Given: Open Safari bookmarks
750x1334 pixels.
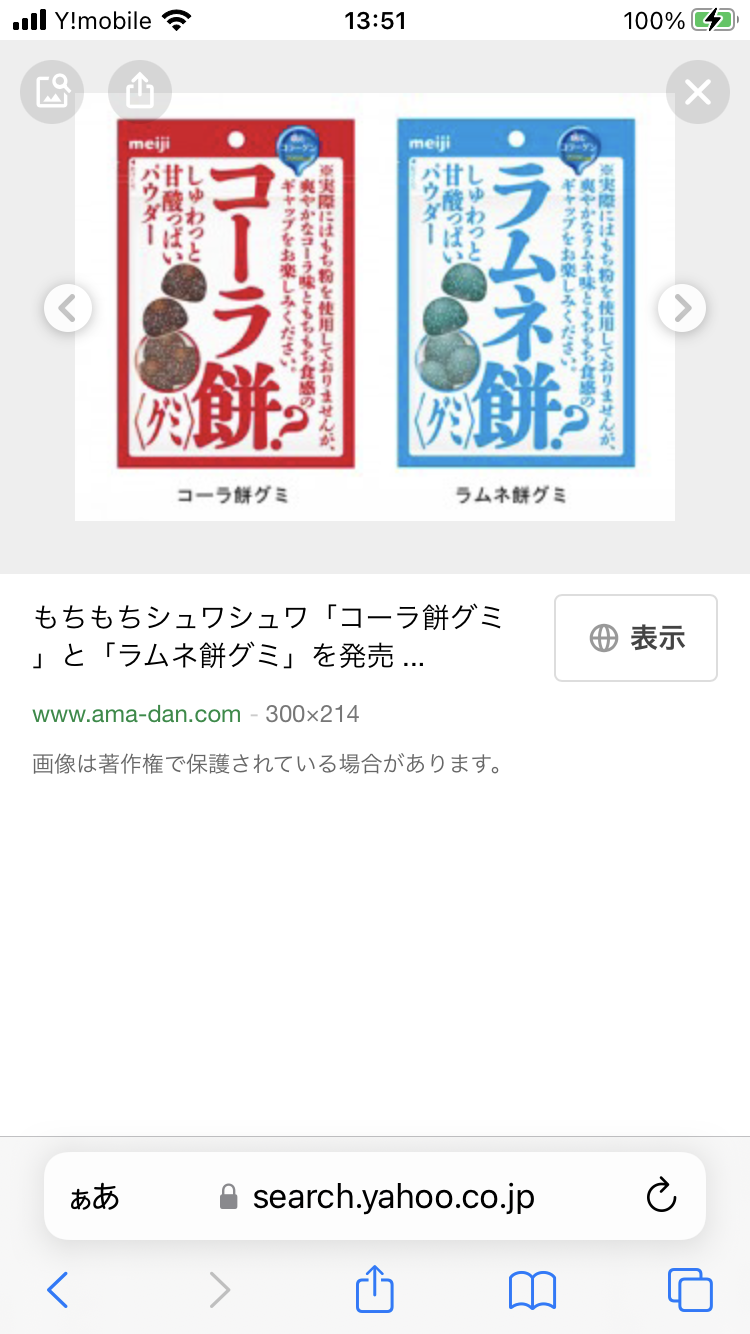Looking at the screenshot, I should tap(532, 1291).
